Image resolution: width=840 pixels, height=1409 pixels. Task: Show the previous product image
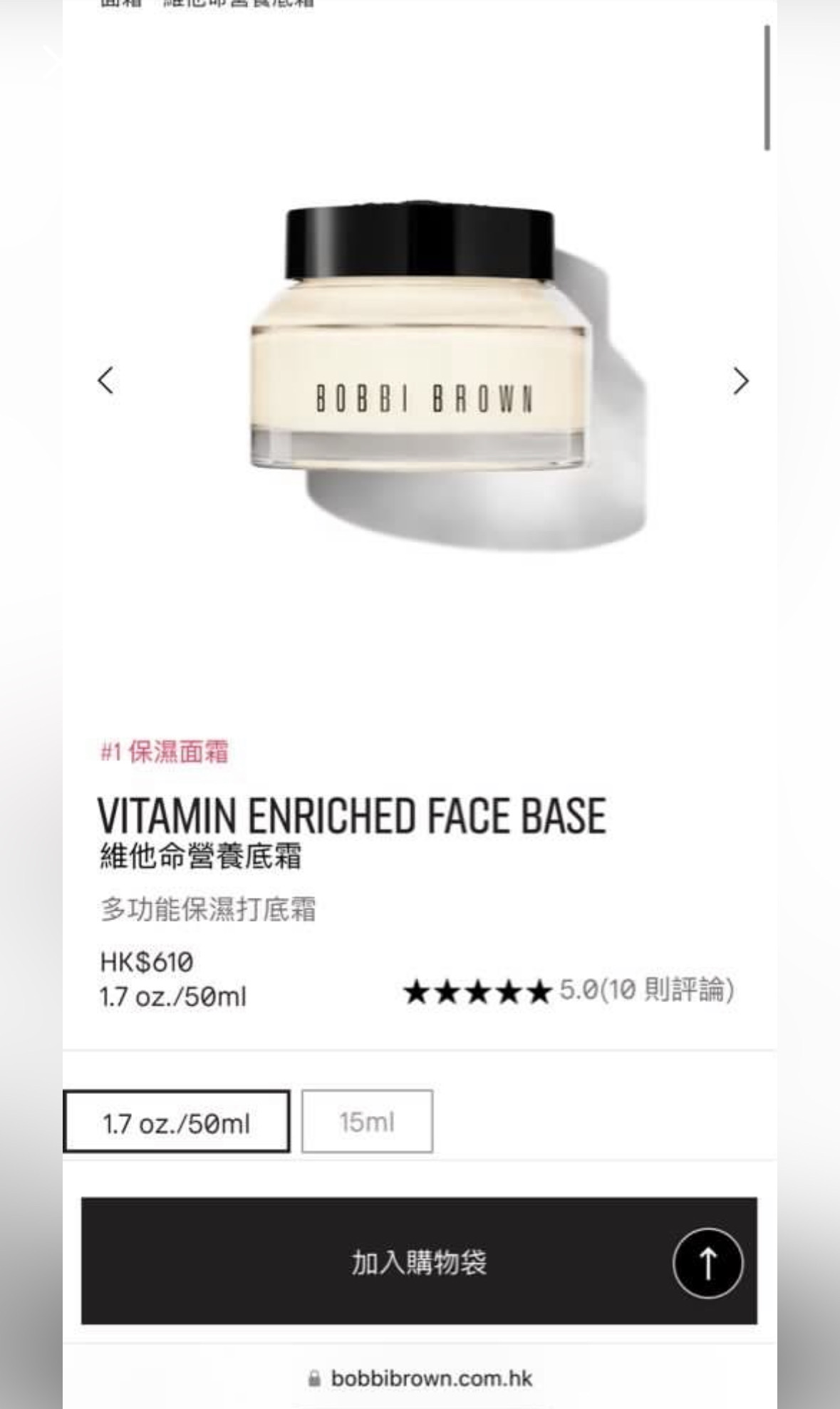105,381
